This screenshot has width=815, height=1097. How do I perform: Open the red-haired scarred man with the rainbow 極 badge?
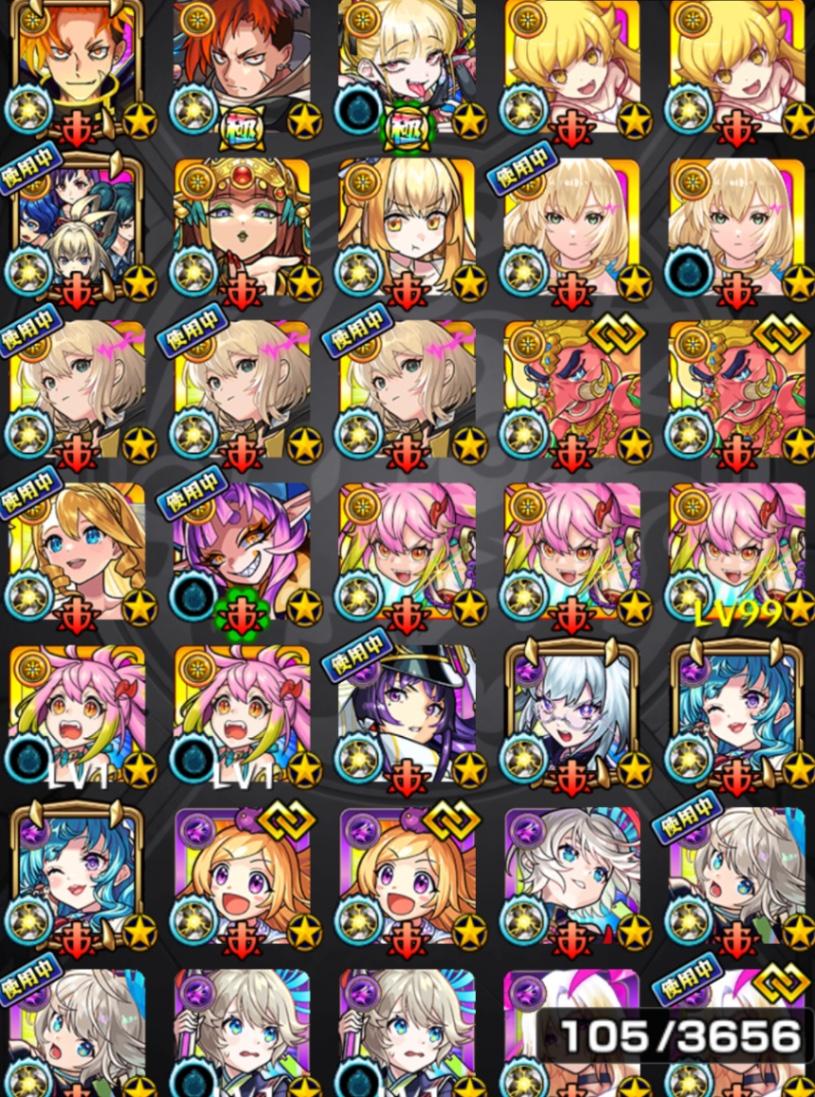coord(242,65)
